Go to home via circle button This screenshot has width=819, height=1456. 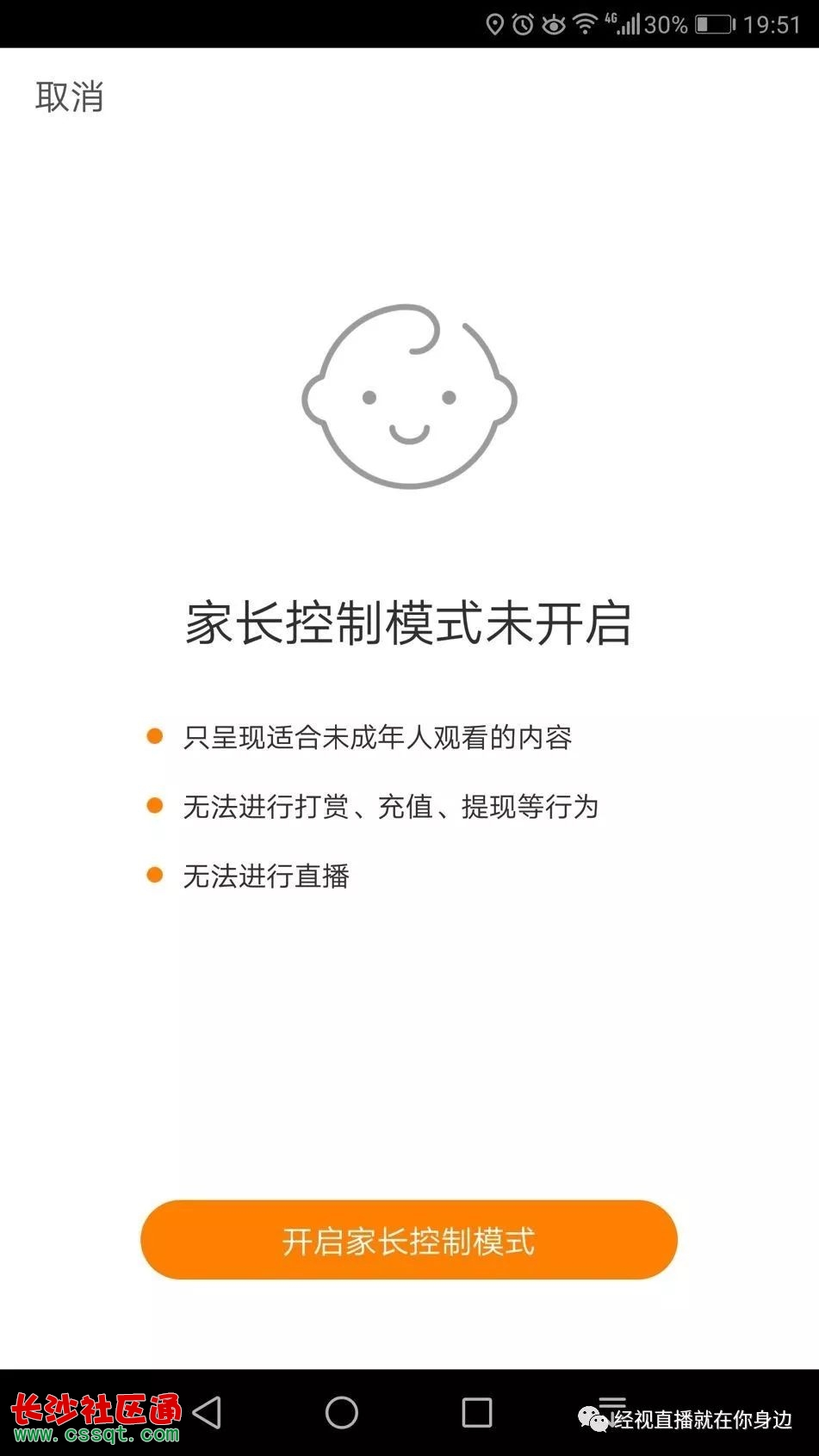(x=342, y=1413)
